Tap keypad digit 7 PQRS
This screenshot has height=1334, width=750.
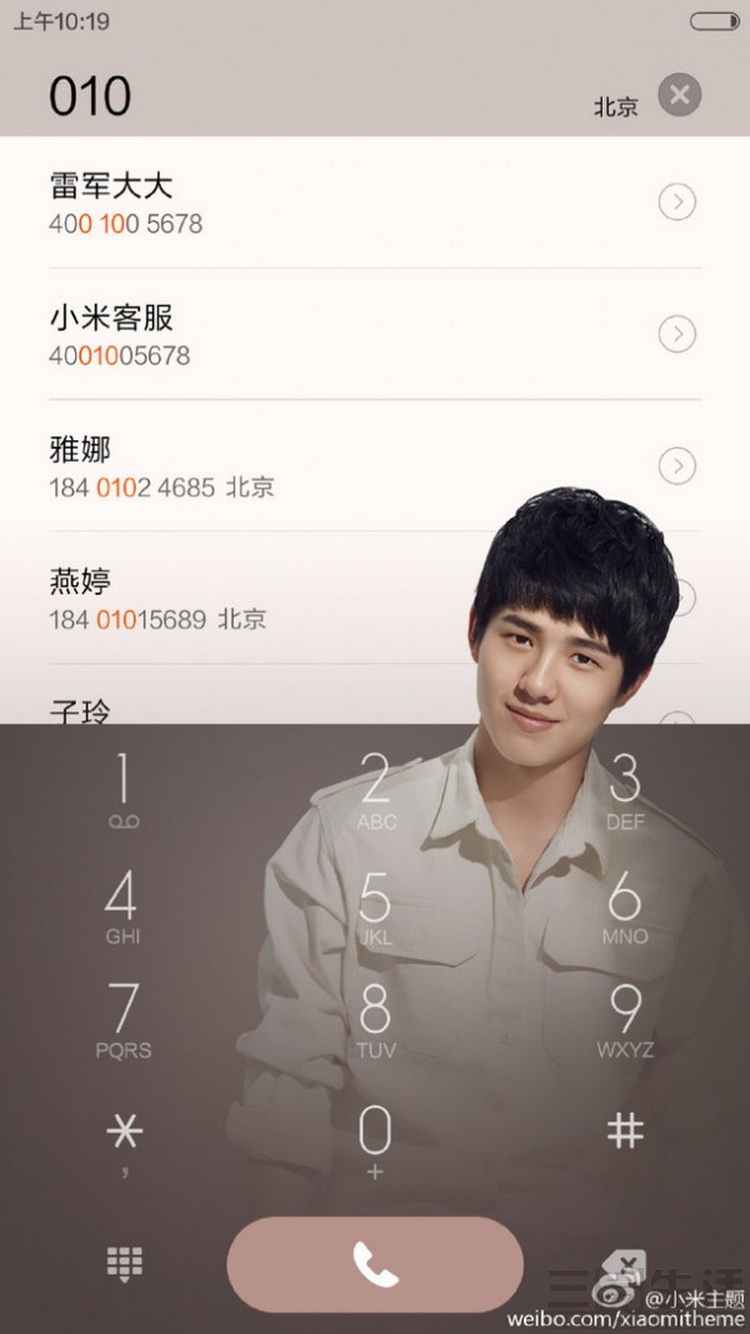[x=124, y=1018]
